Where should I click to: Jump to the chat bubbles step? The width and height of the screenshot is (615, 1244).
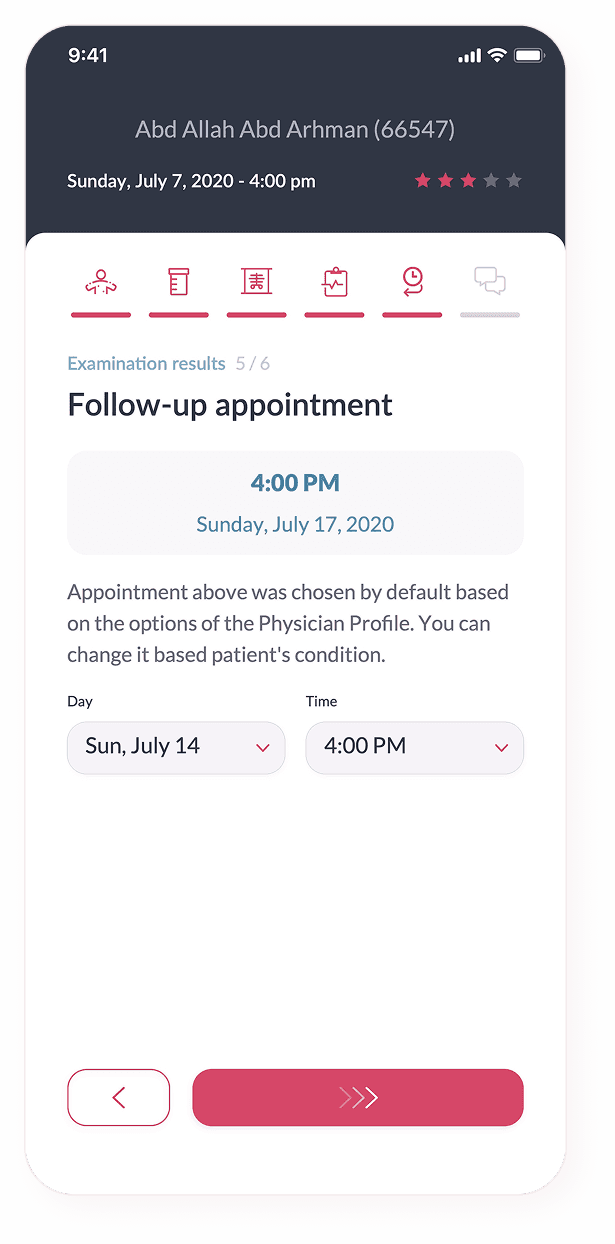pos(490,282)
